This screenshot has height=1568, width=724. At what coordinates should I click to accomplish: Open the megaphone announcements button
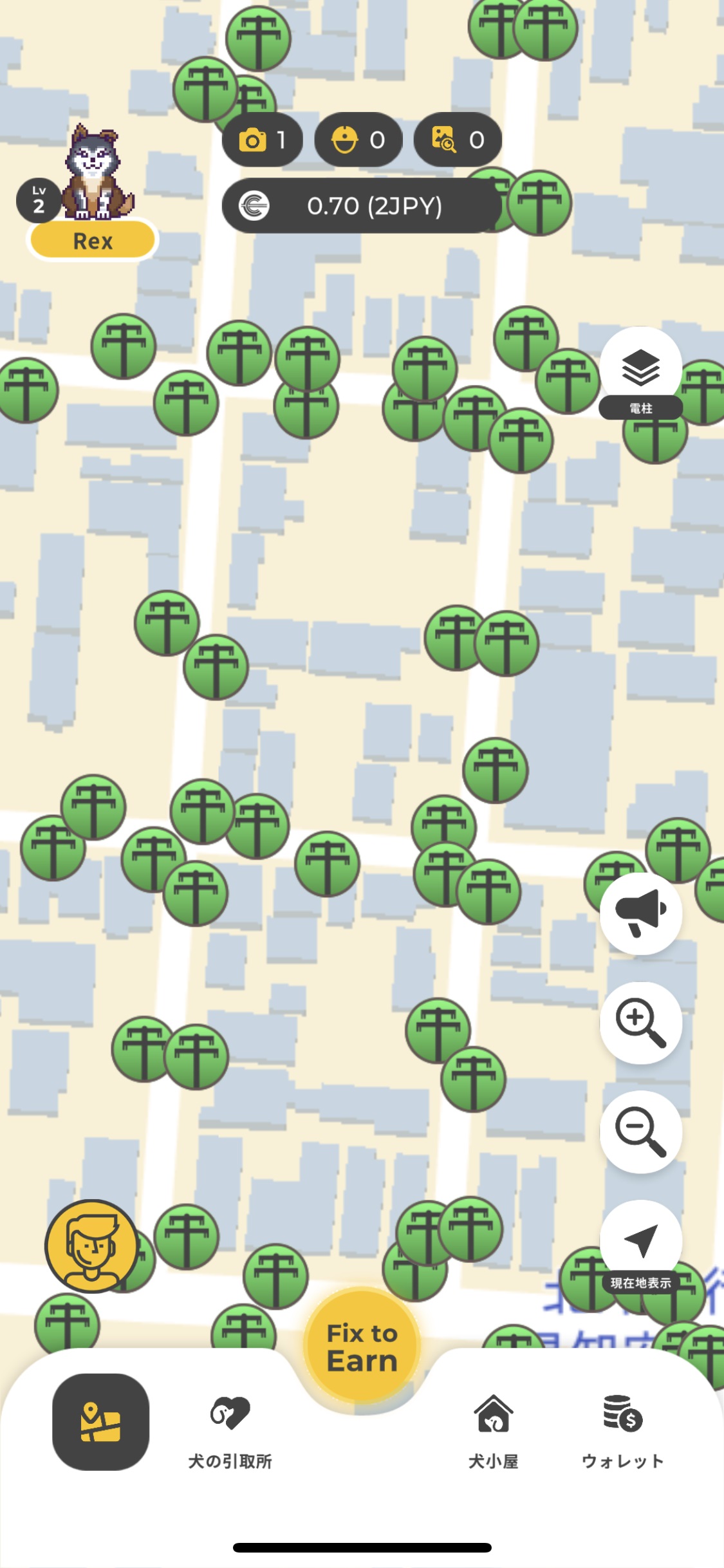(640, 913)
